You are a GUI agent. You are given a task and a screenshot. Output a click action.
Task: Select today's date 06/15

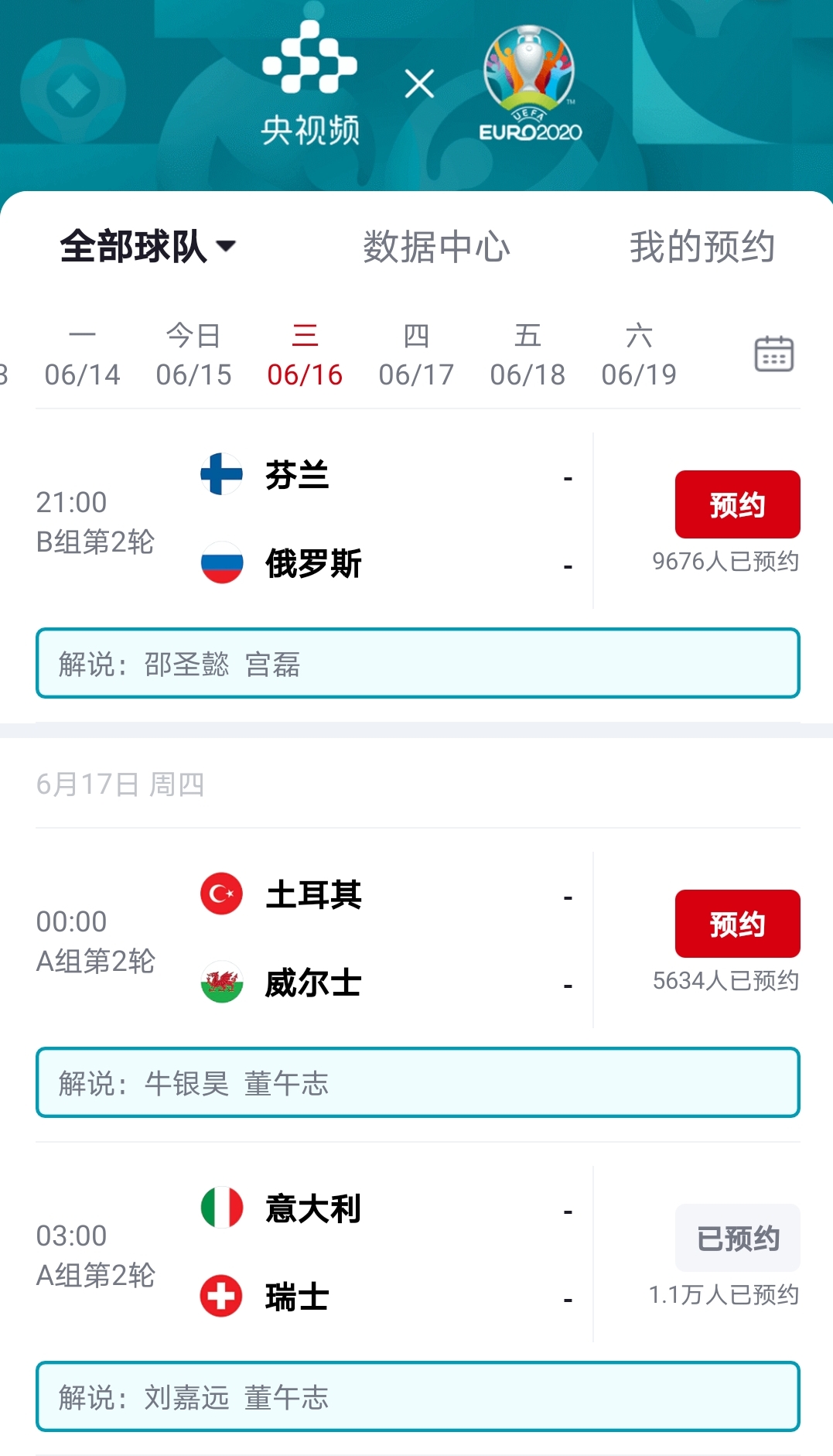coord(193,355)
